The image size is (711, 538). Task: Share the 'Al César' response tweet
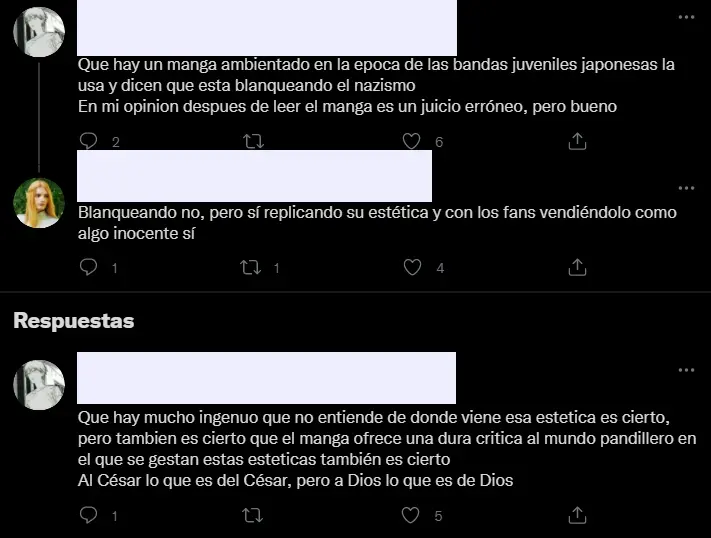coord(577,516)
